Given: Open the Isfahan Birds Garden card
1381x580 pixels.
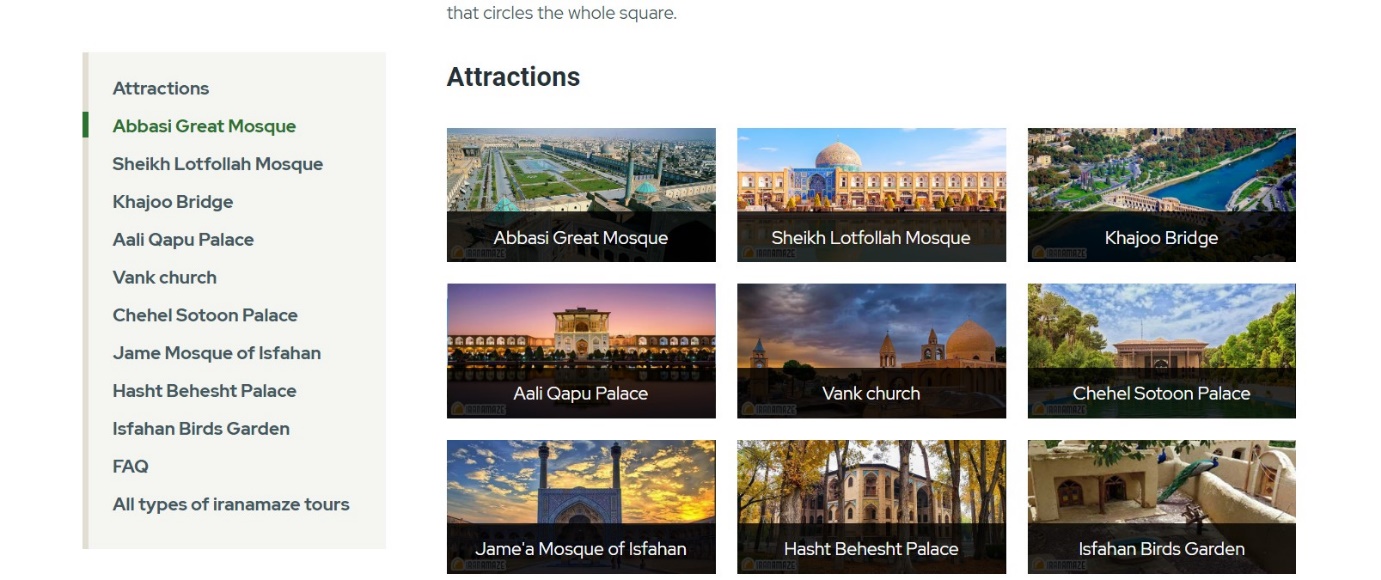Looking at the screenshot, I should 1161,506.
